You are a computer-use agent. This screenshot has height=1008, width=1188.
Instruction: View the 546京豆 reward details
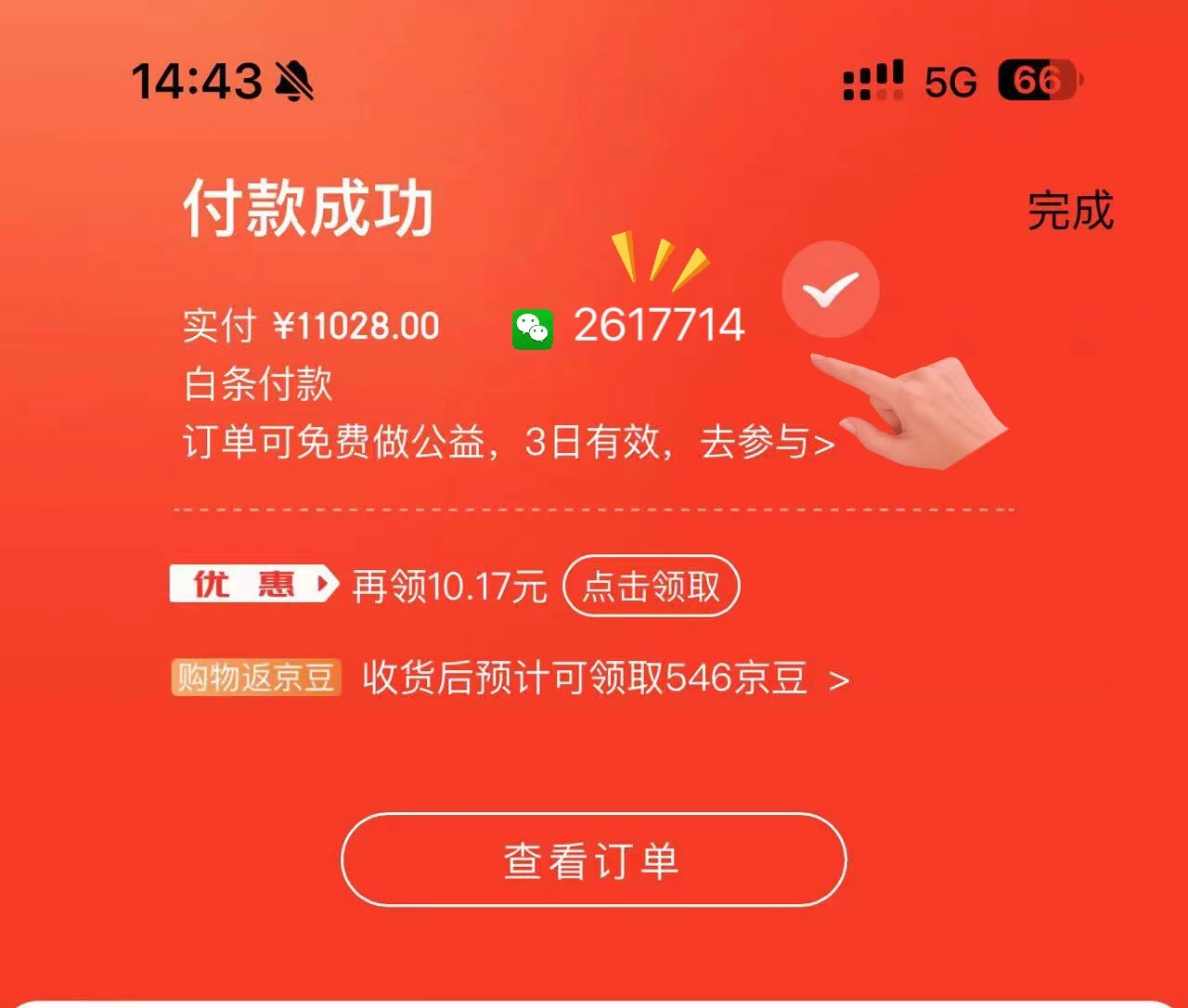coord(605,678)
